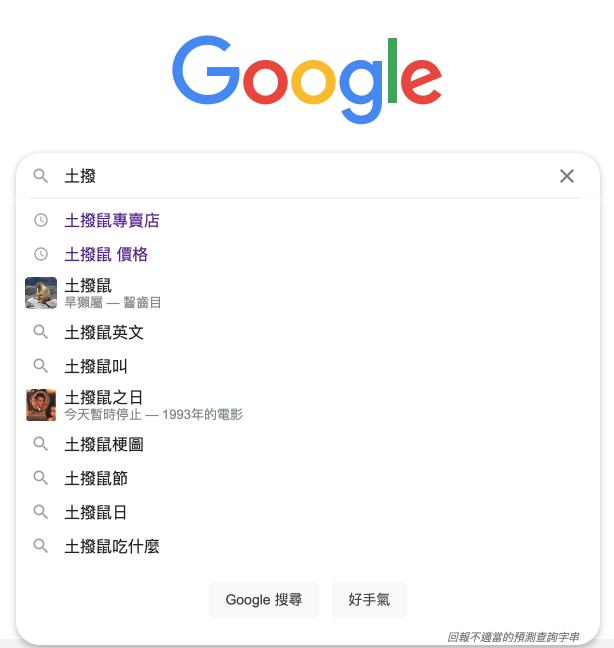Tap the Google 搜尋 button
614x648 pixels.
264,600
